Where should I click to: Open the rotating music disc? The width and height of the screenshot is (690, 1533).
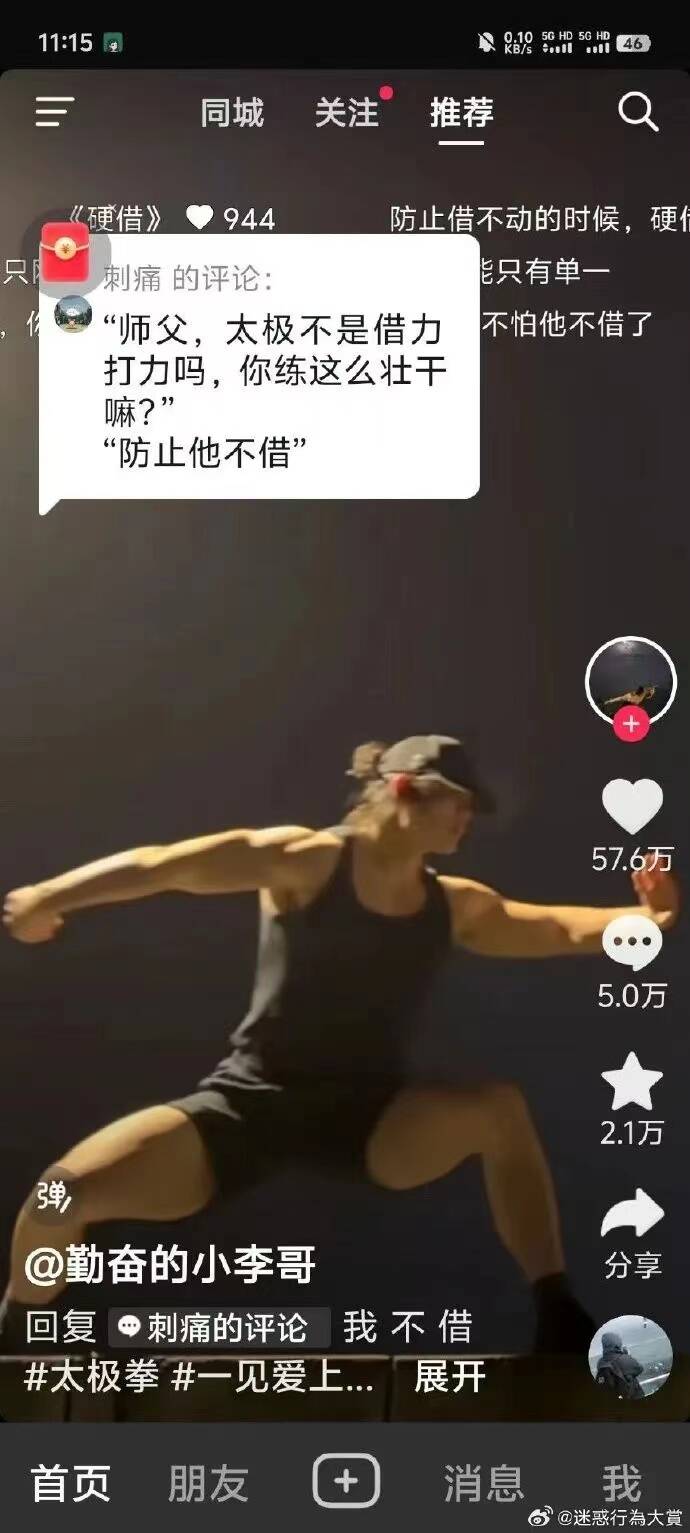[x=630, y=1356]
